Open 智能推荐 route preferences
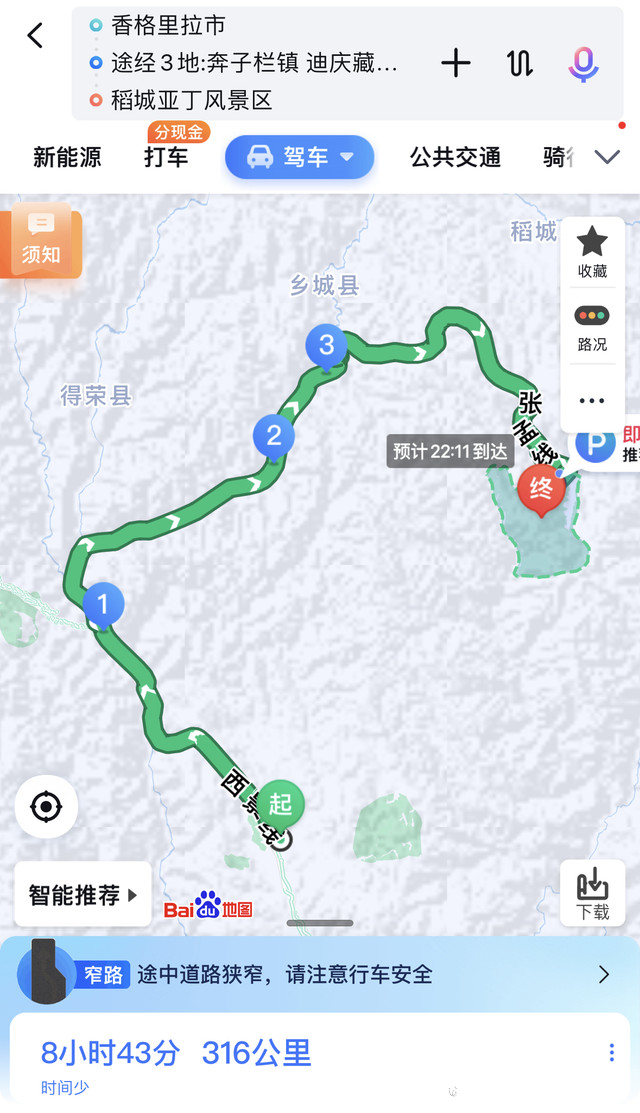The width and height of the screenshot is (640, 1113). 83,895
